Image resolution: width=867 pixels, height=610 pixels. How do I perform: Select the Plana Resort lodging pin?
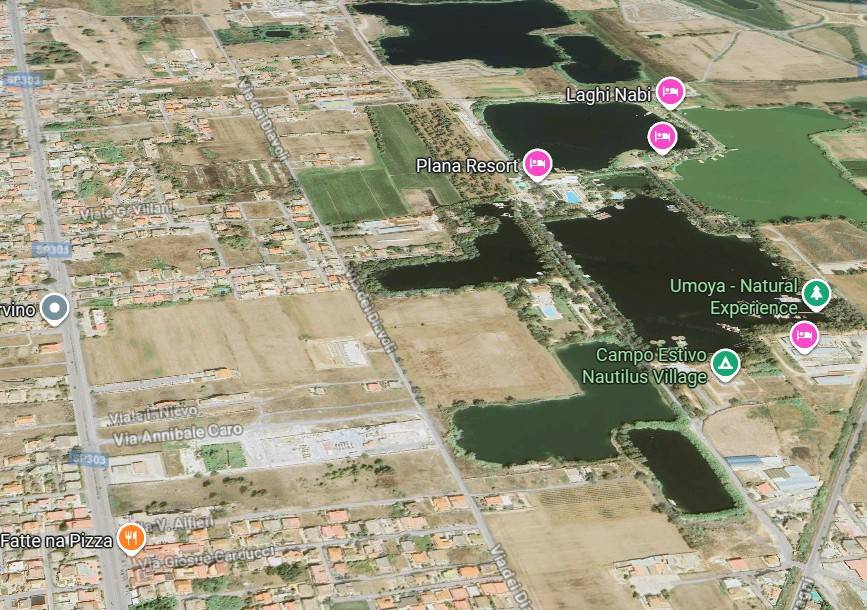click(x=537, y=165)
